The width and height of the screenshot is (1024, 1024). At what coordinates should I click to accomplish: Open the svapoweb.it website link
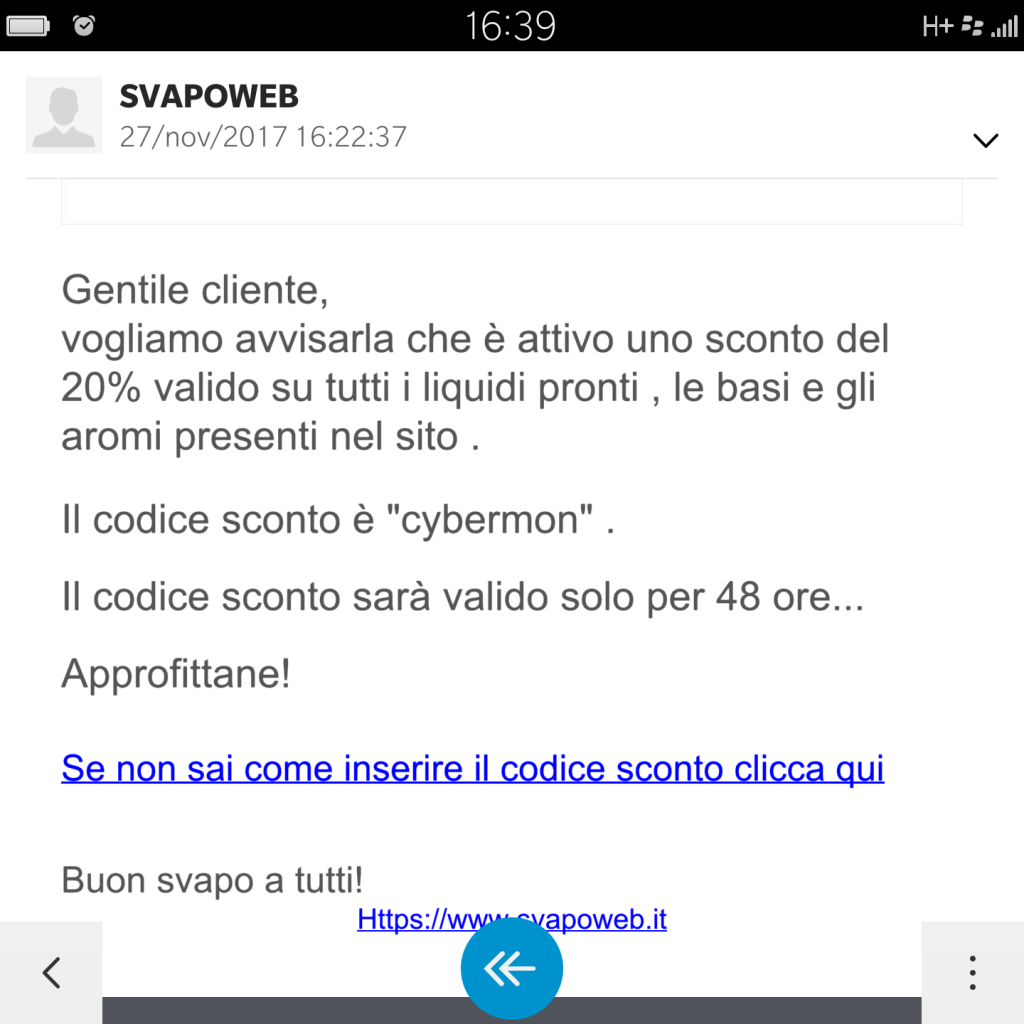coord(512,920)
